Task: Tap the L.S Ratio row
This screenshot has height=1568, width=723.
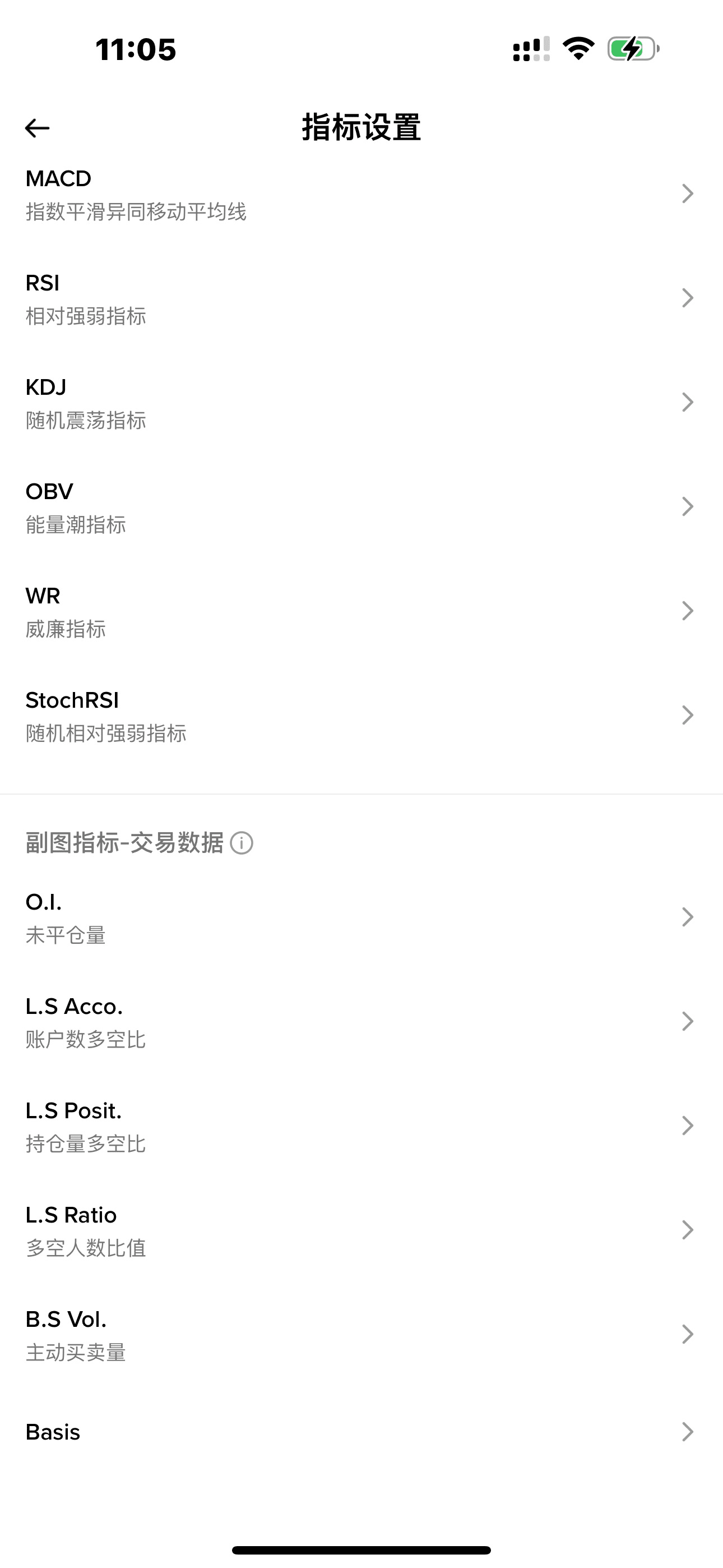Action: 361,1230
